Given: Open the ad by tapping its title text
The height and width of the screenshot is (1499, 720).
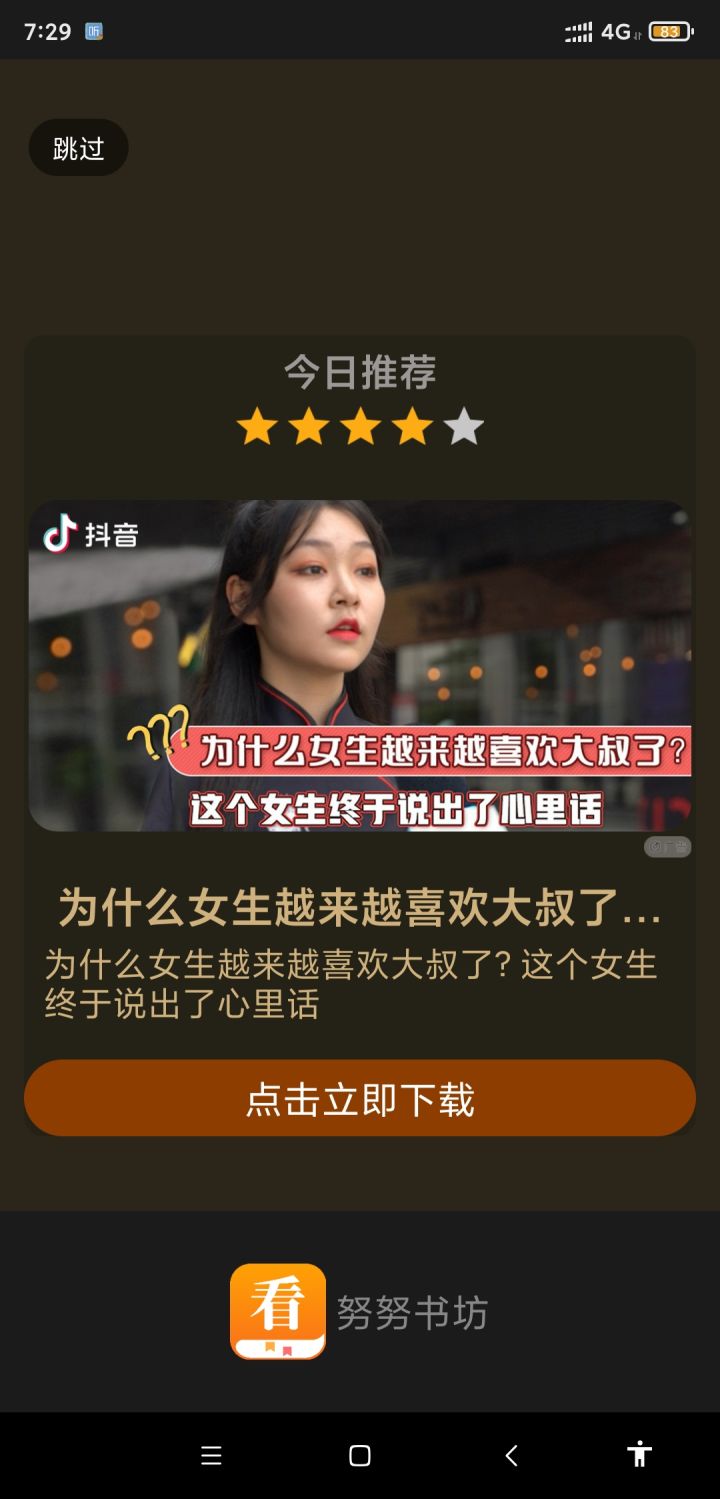Looking at the screenshot, I should point(360,910).
